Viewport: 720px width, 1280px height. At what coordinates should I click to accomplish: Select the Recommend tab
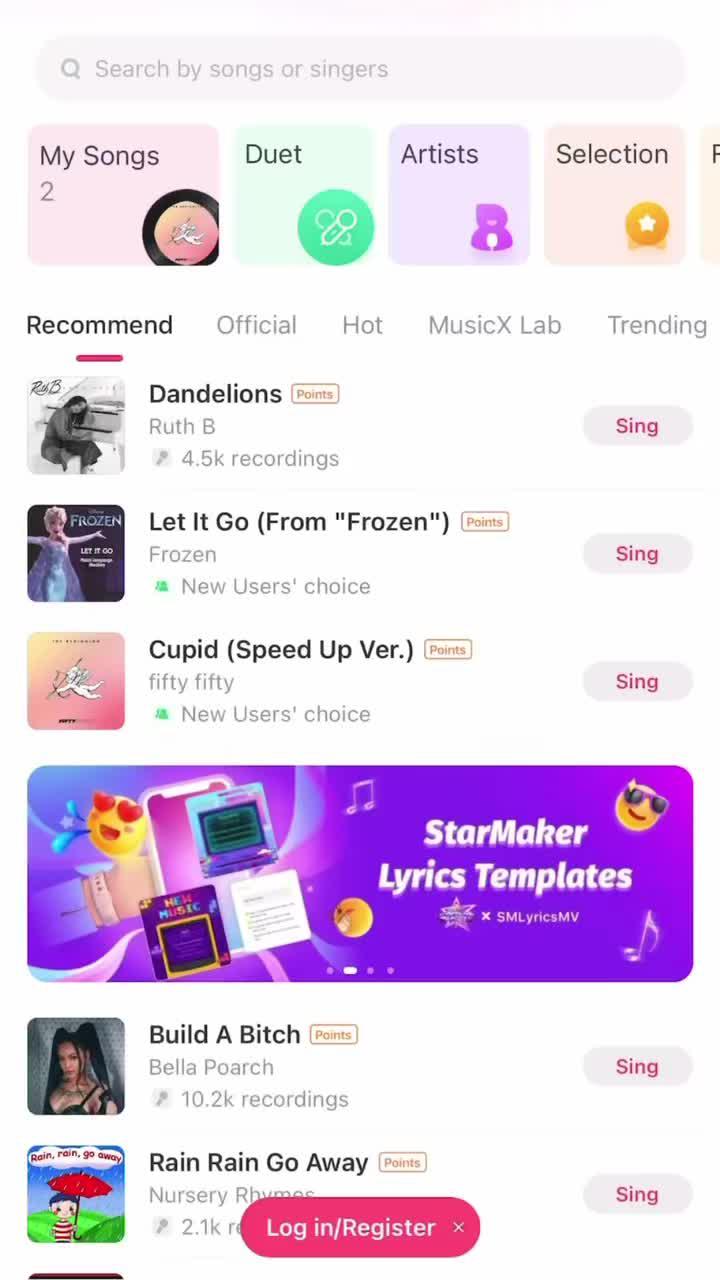point(99,325)
